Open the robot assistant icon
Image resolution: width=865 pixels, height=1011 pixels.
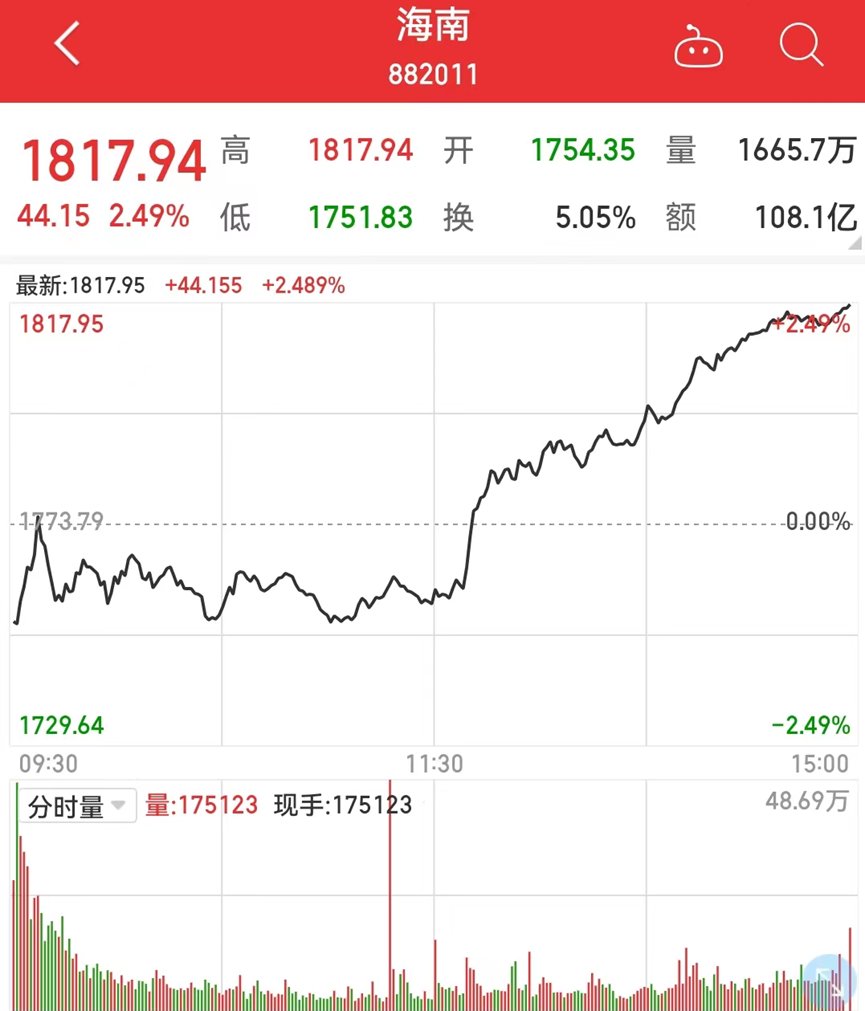click(x=697, y=47)
